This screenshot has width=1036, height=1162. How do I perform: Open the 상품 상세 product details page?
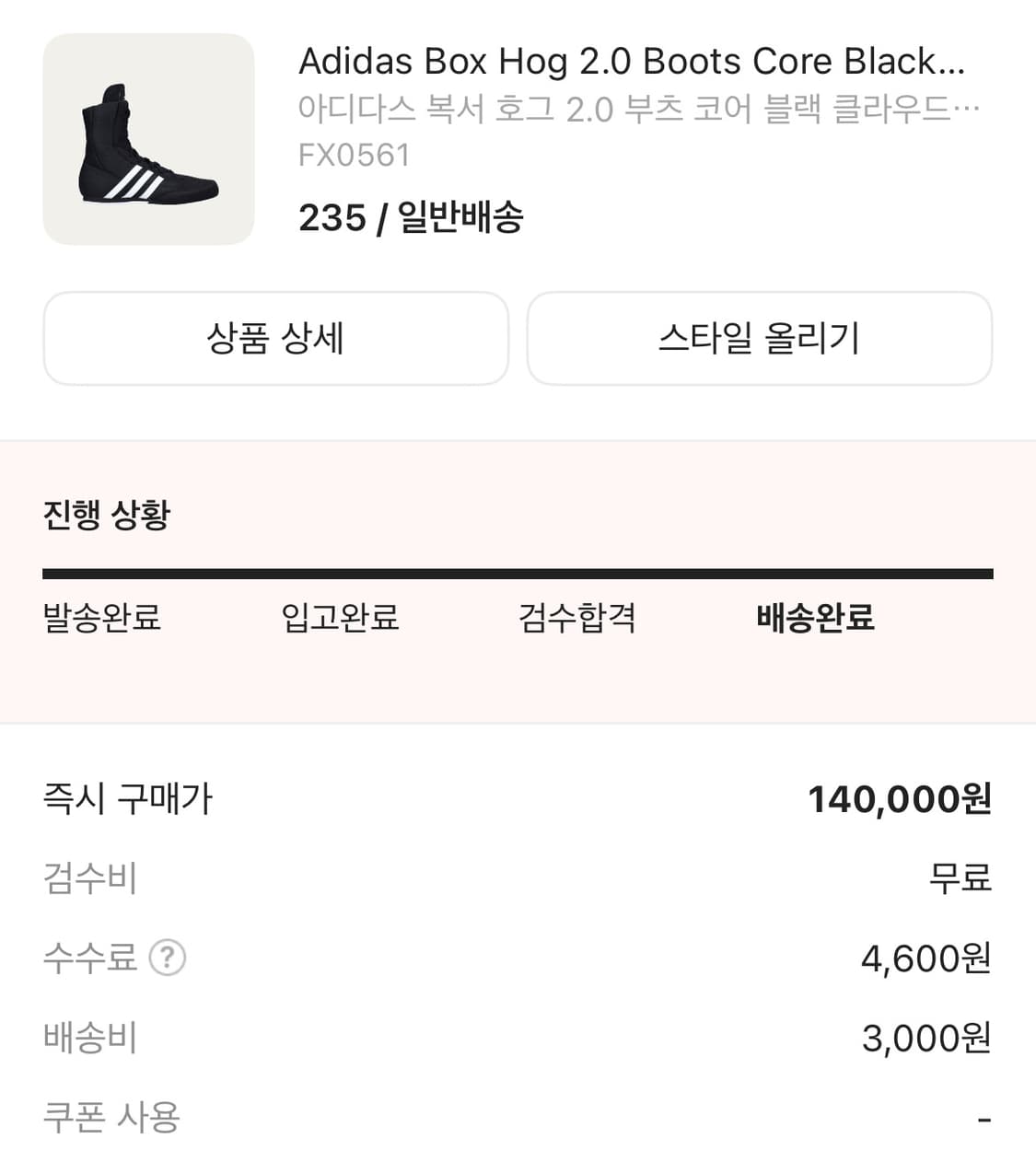tap(275, 339)
